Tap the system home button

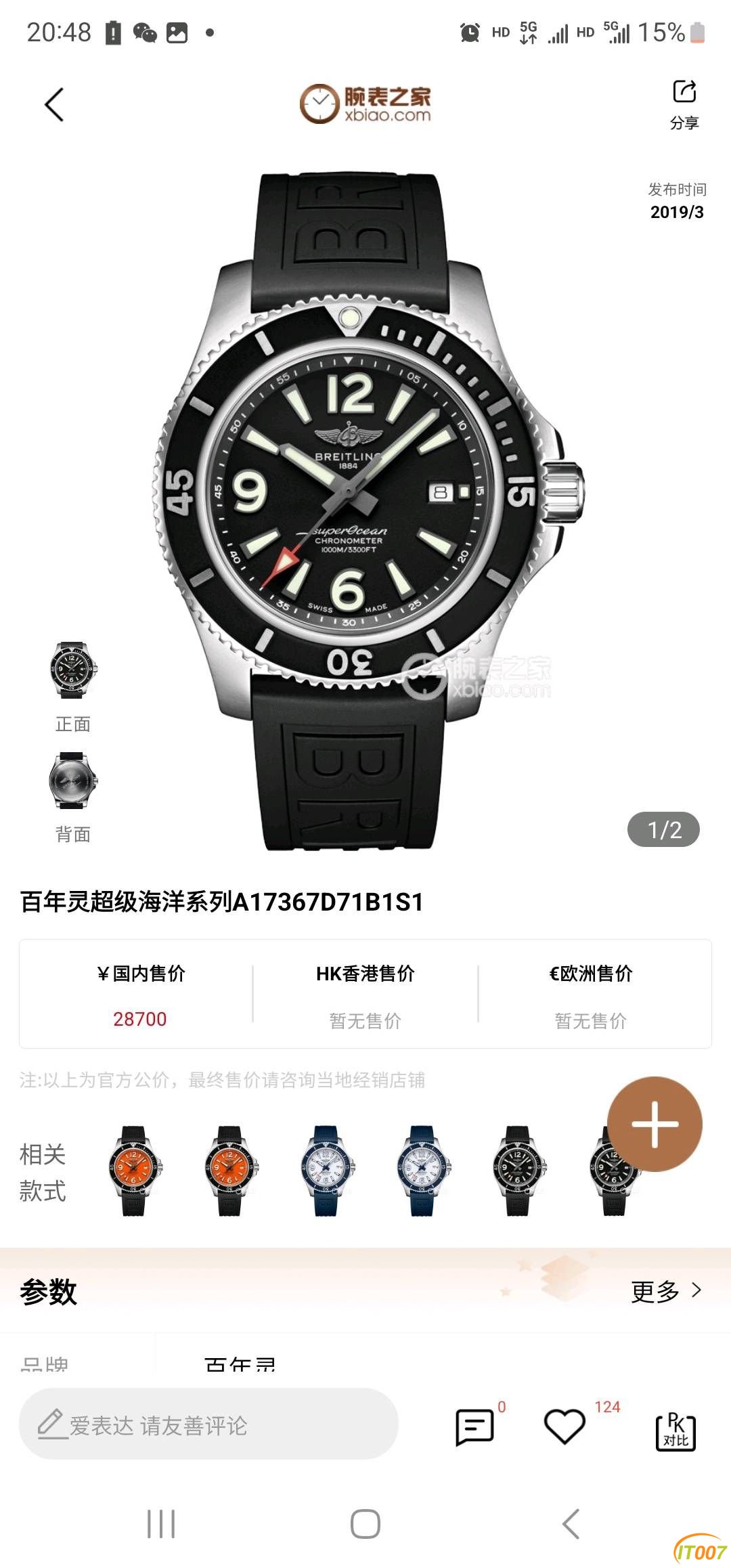[365, 1524]
